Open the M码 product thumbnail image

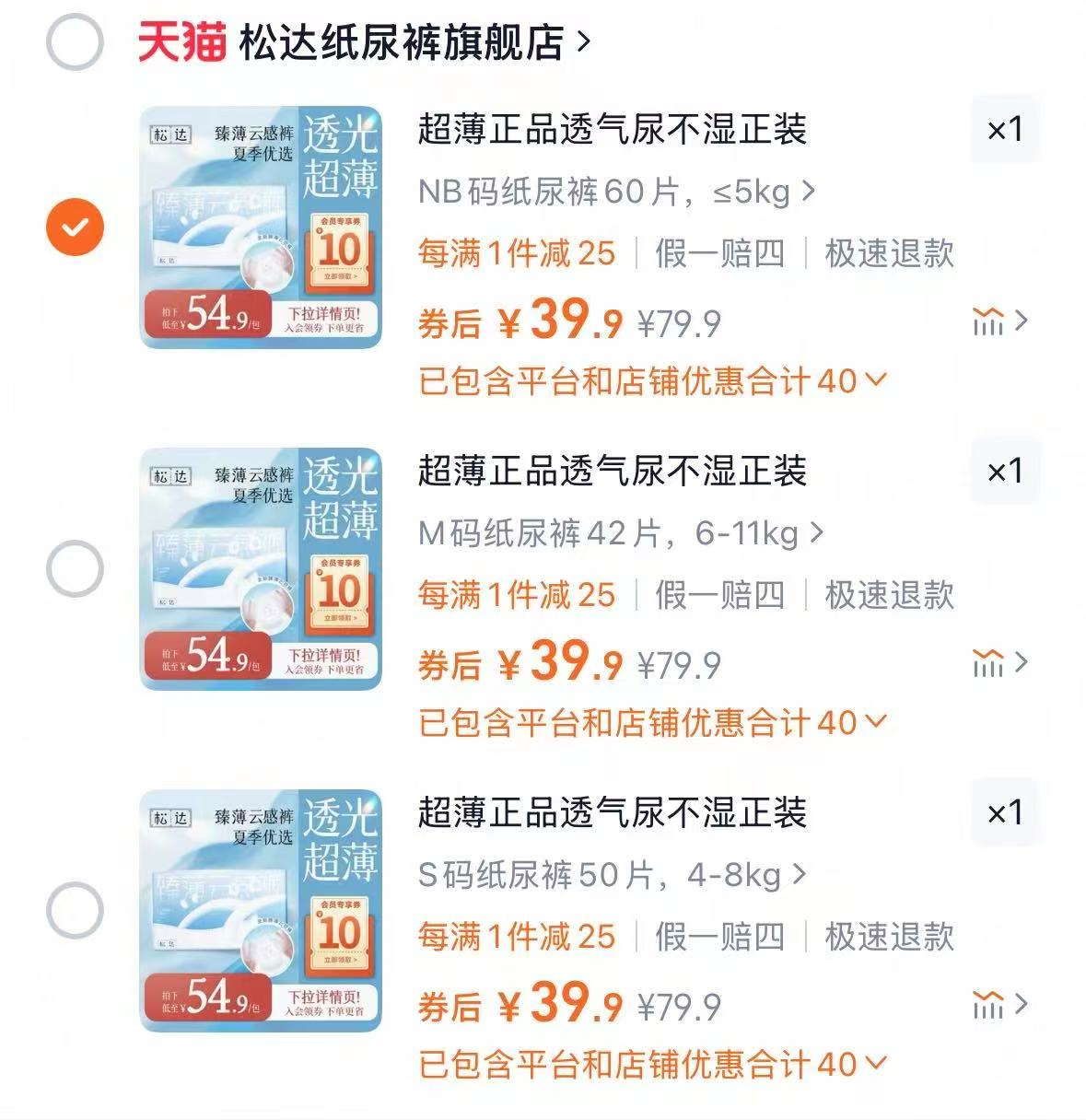click(261, 565)
